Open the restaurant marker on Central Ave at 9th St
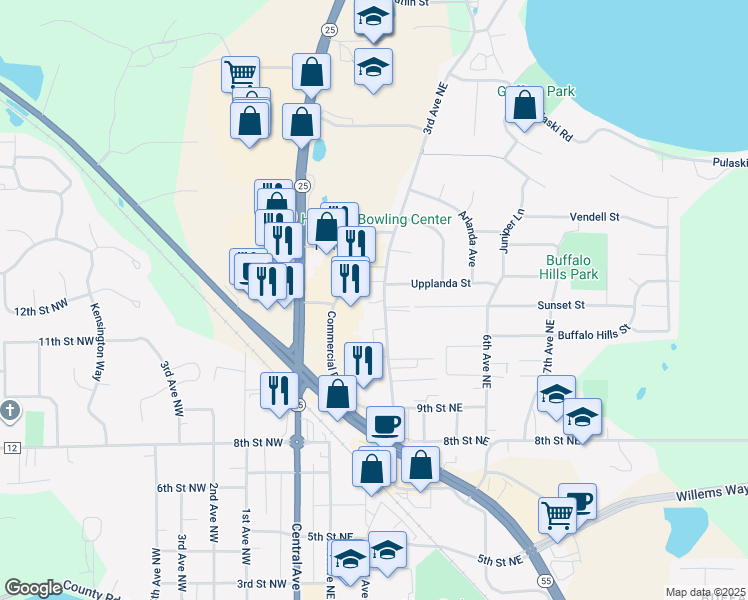 pos(279,390)
